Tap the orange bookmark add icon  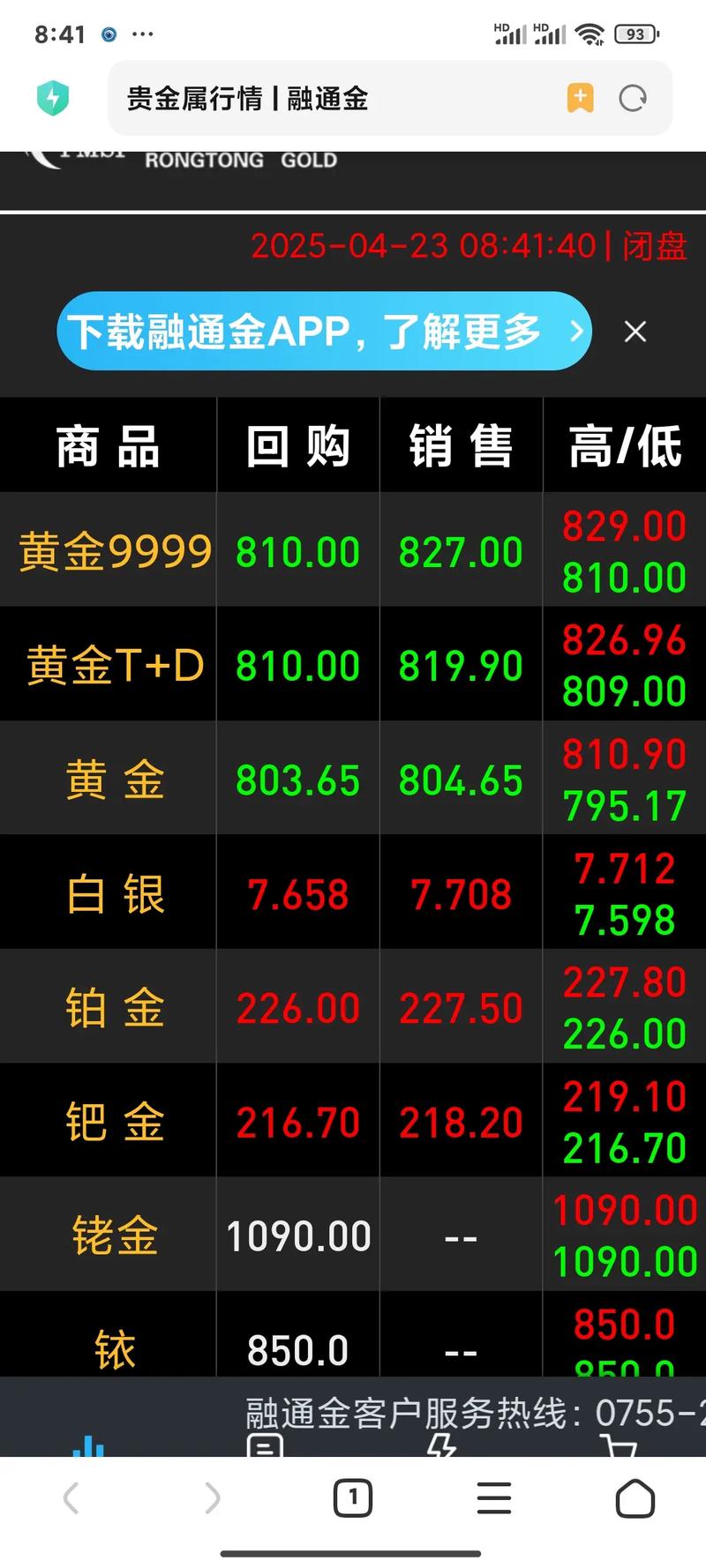pos(580,98)
